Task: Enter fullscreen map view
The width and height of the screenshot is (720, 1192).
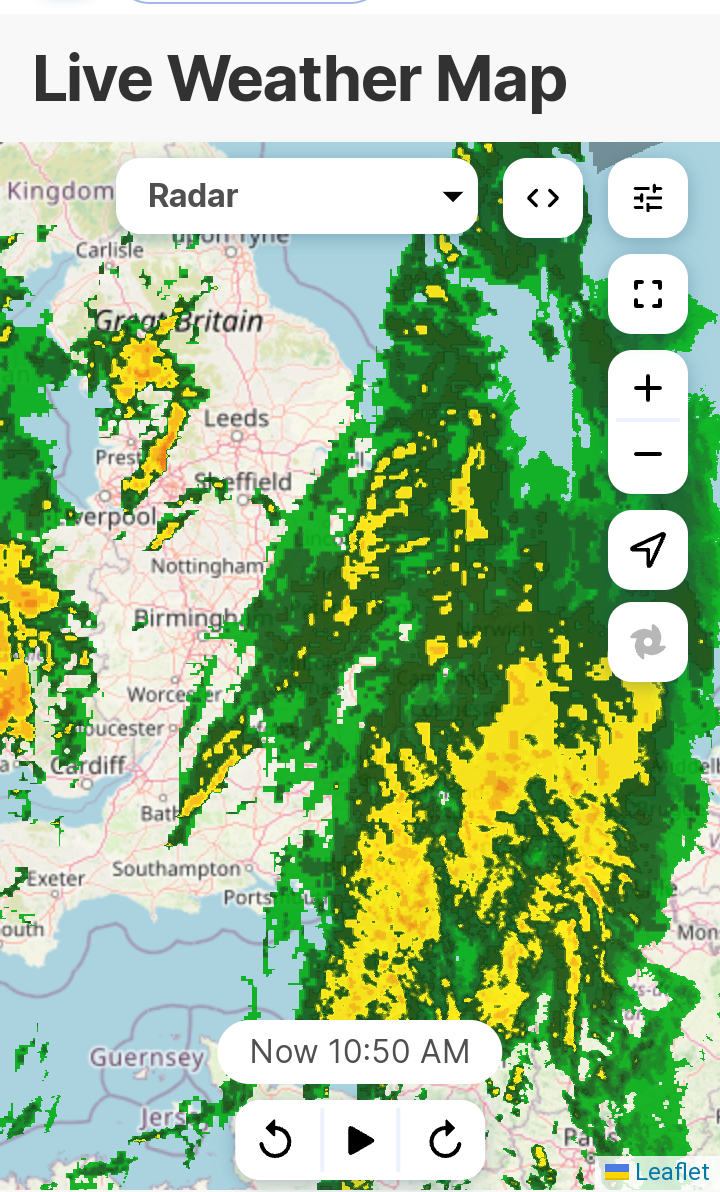Action: click(x=648, y=294)
